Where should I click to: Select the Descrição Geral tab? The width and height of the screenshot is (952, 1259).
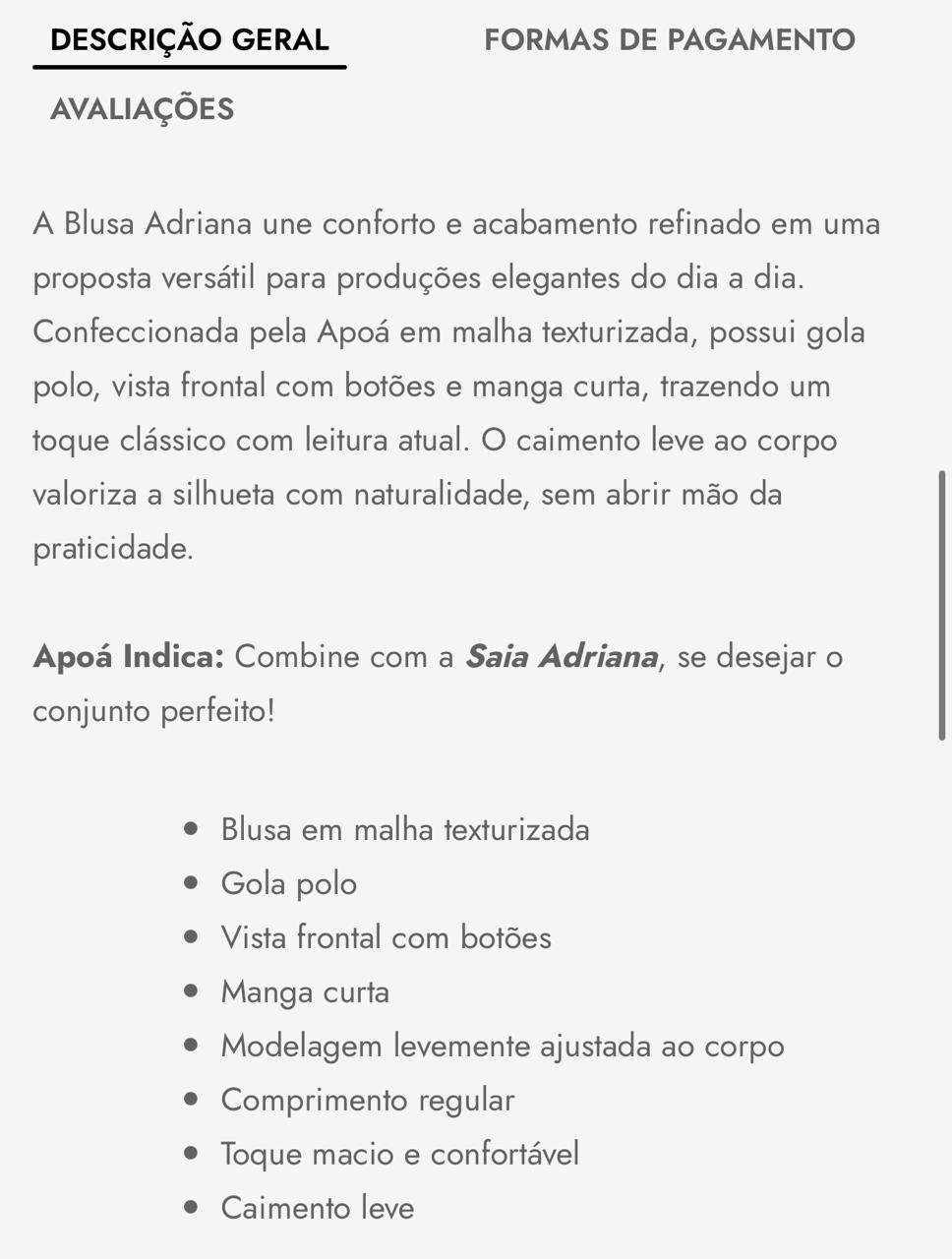point(190,40)
